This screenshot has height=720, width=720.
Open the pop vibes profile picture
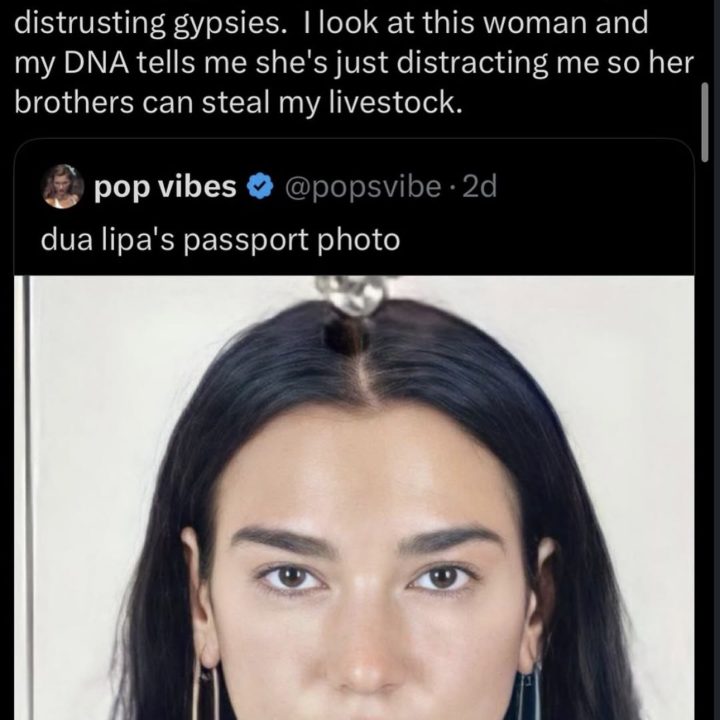pos(62,187)
